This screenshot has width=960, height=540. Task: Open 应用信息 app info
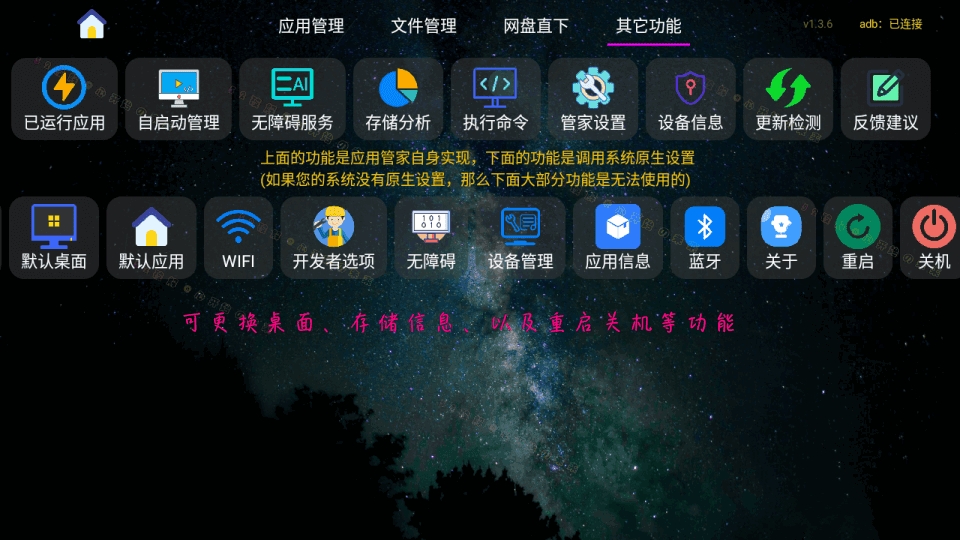click(617, 237)
